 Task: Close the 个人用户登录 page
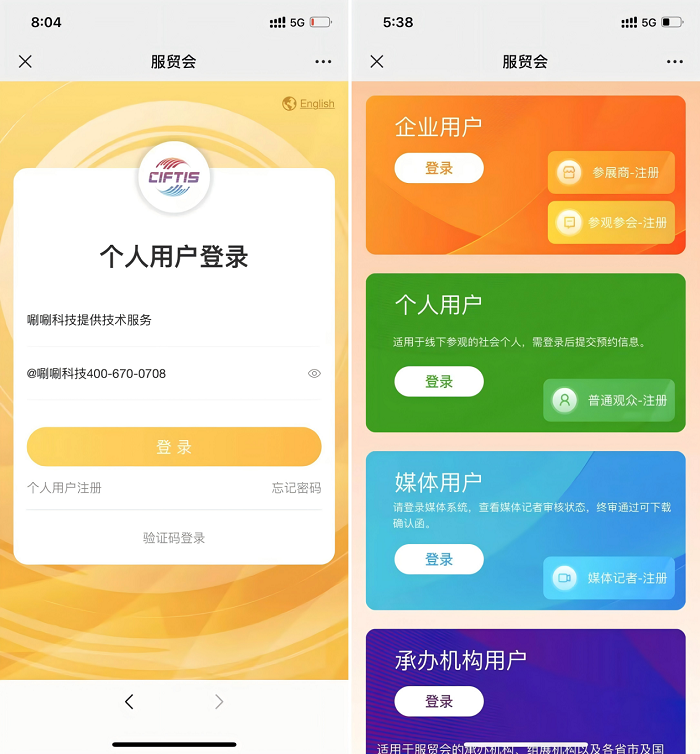tap(25, 62)
